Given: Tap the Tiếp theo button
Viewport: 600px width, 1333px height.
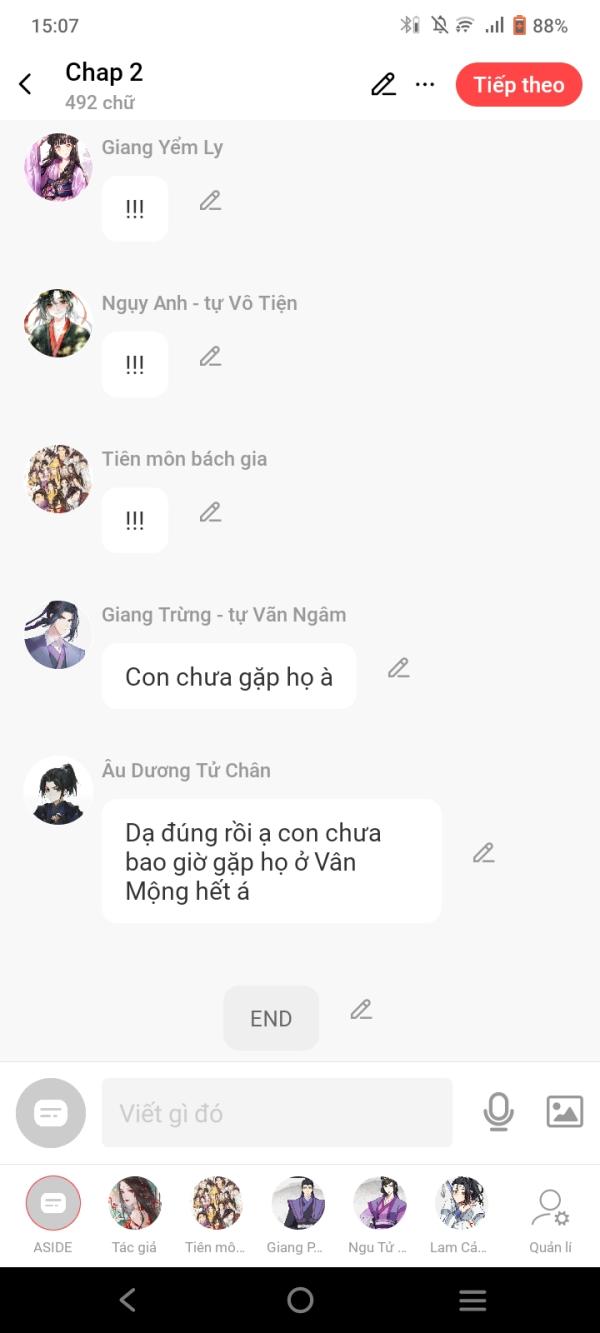Looking at the screenshot, I should 519,85.
